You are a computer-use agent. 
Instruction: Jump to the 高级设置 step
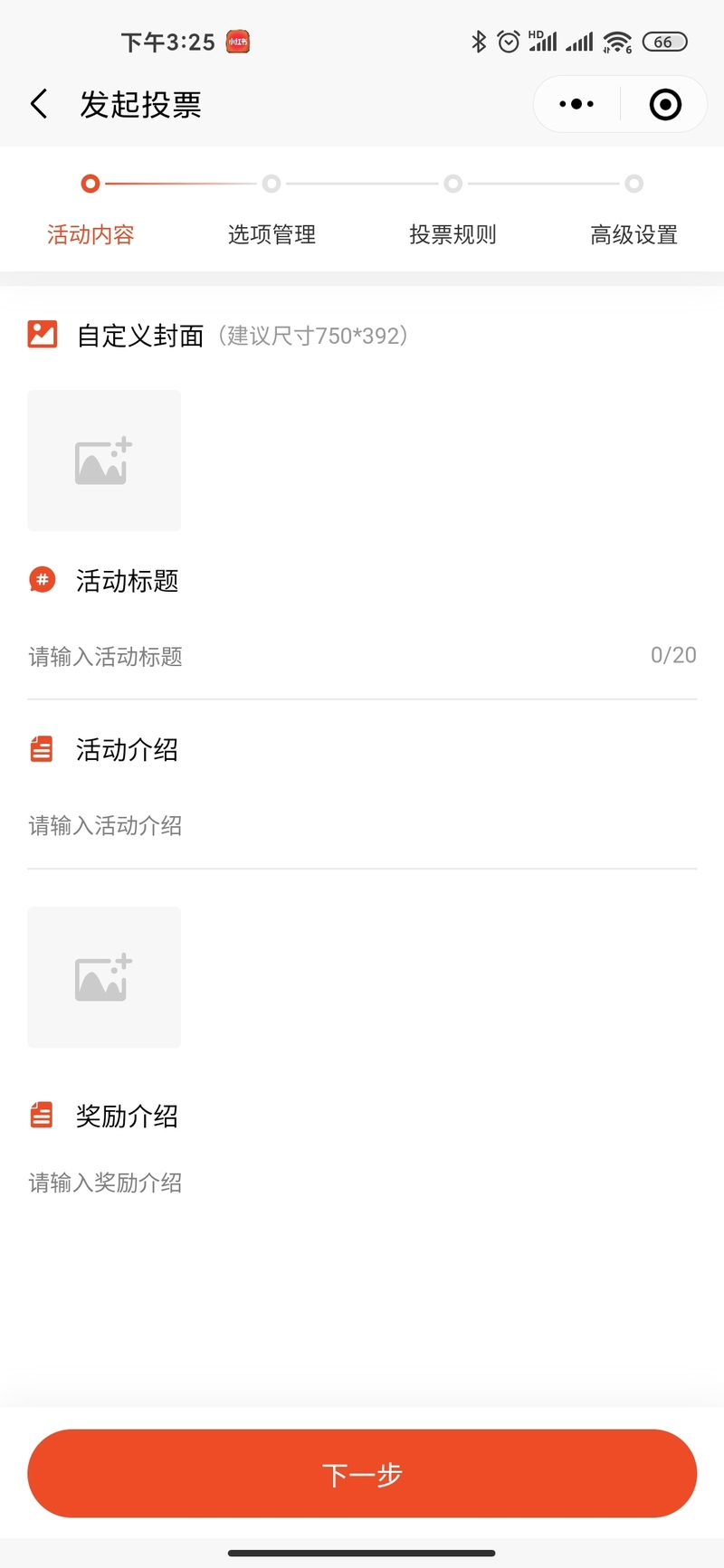click(x=633, y=234)
